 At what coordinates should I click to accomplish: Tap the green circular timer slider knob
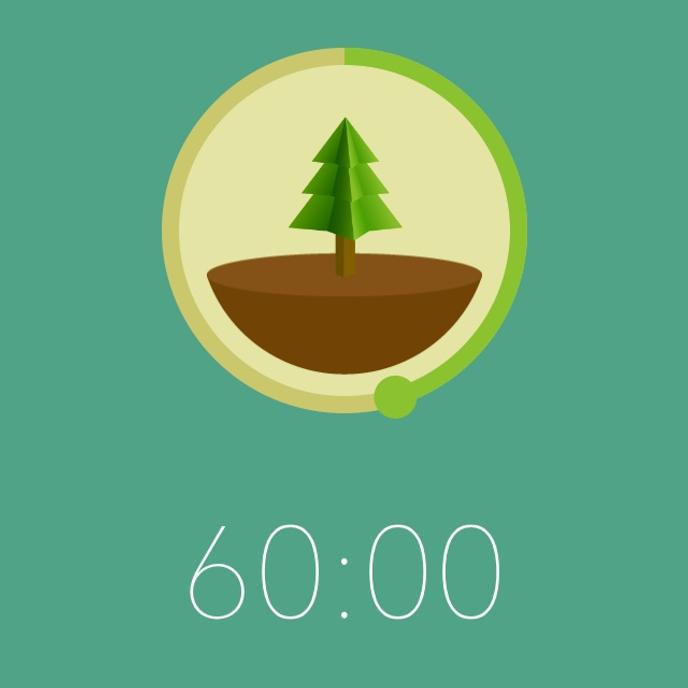(x=395, y=397)
